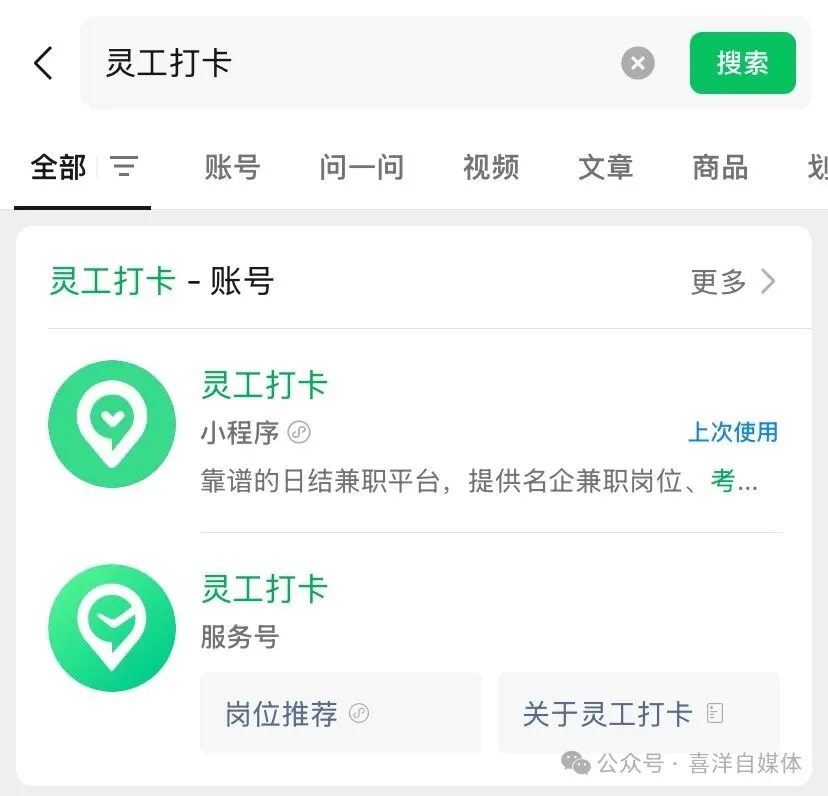The width and height of the screenshot is (828, 796).
Task: Switch to the 商品 tab
Action: pos(720,167)
